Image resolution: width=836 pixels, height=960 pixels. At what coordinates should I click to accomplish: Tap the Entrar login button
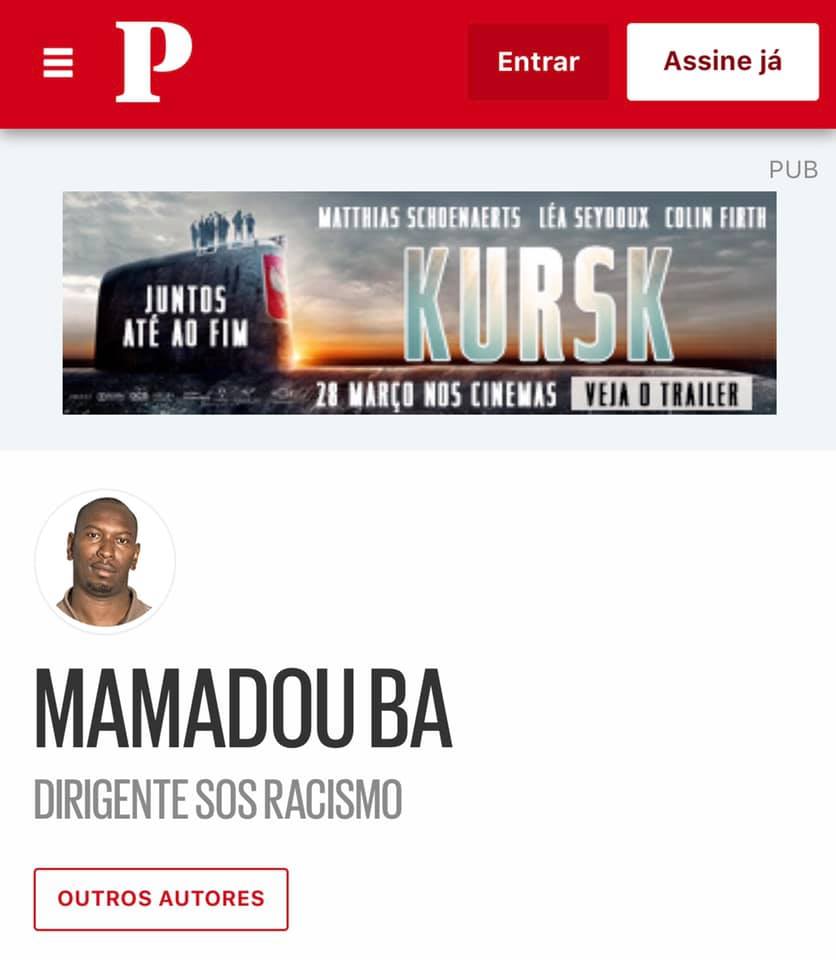538,62
